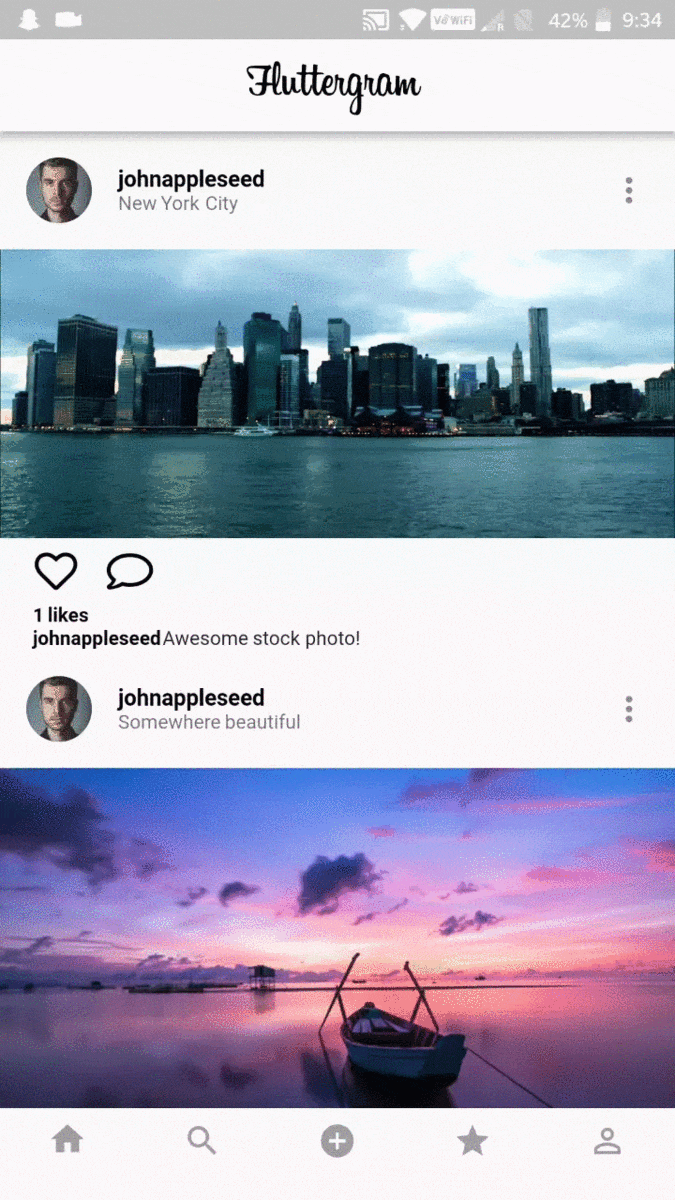Like the New York City post
Image resolution: width=675 pixels, height=1200 pixels.
click(x=56, y=571)
